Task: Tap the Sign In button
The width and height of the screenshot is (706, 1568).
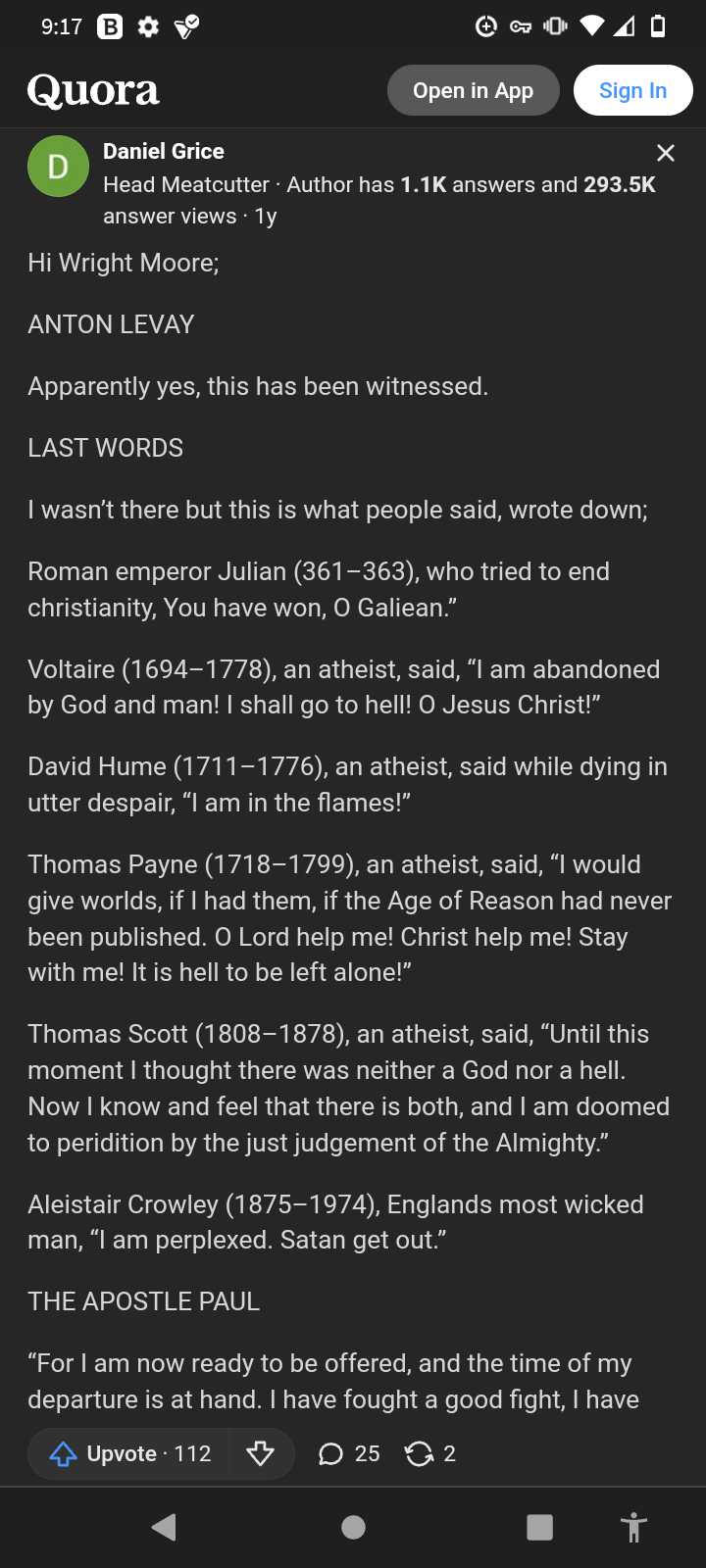Action: [632, 90]
